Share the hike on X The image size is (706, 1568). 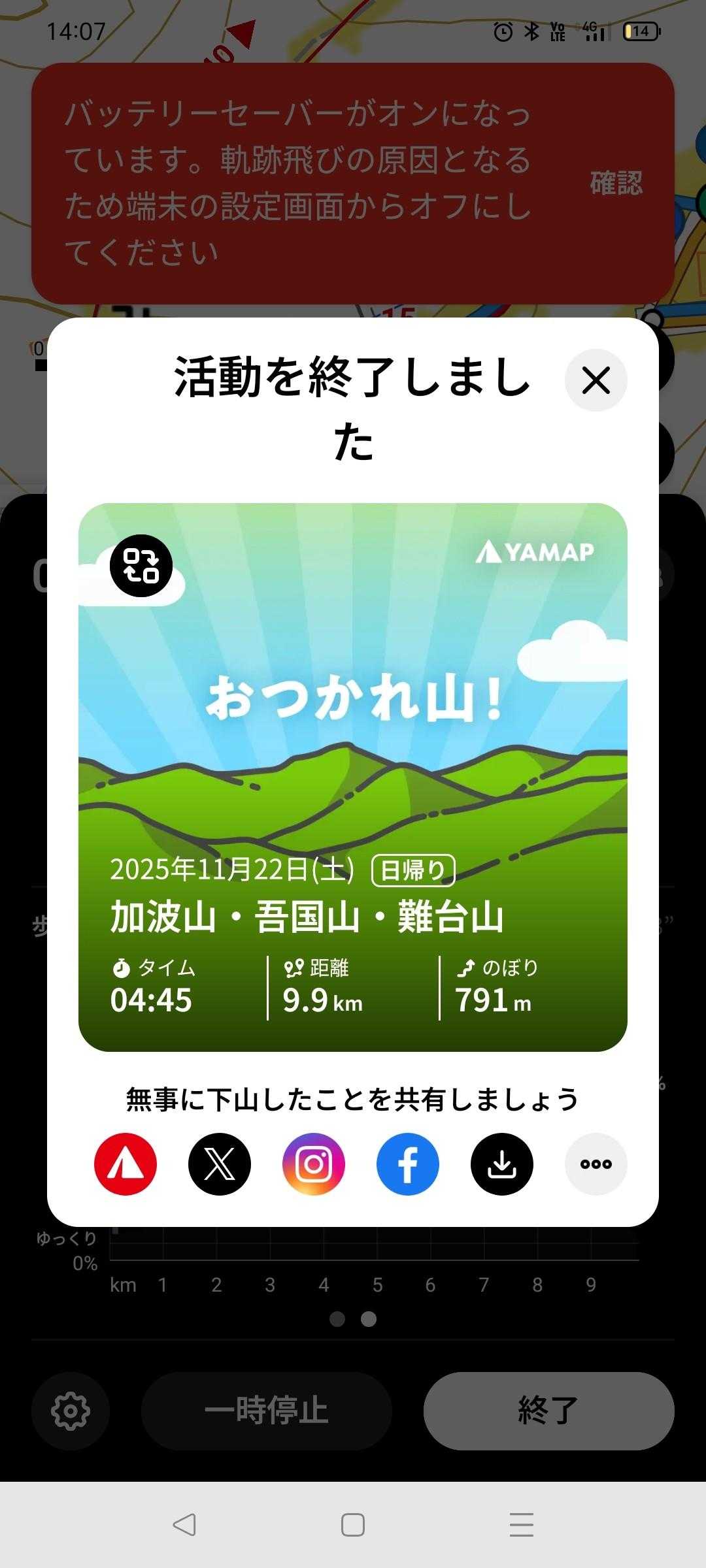coord(220,1164)
